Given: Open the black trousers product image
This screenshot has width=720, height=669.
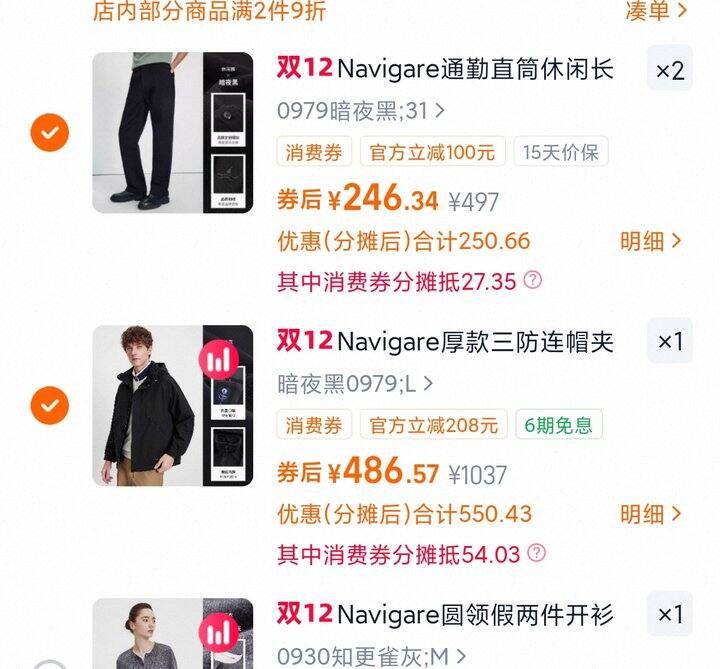Looking at the screenshot, I should click(x=173, y=132).
